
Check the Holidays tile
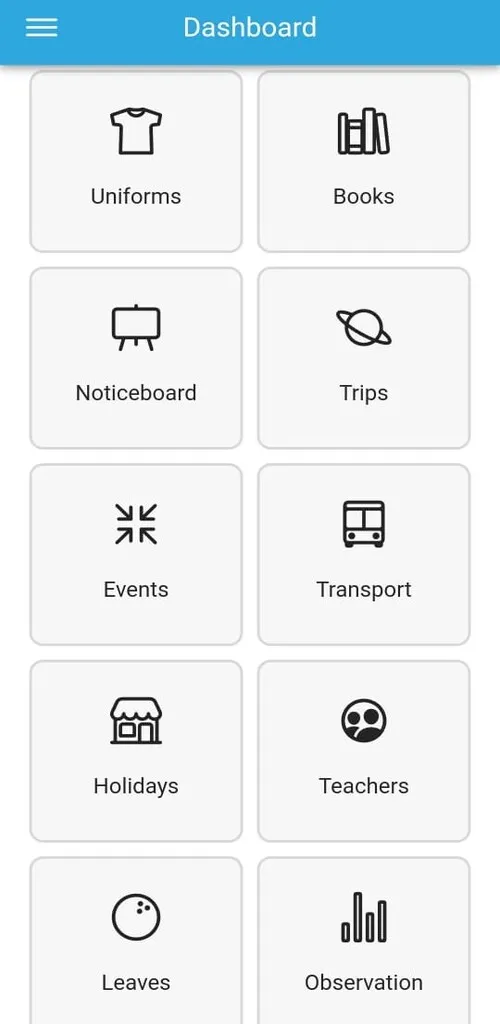(x=136, y=751)
